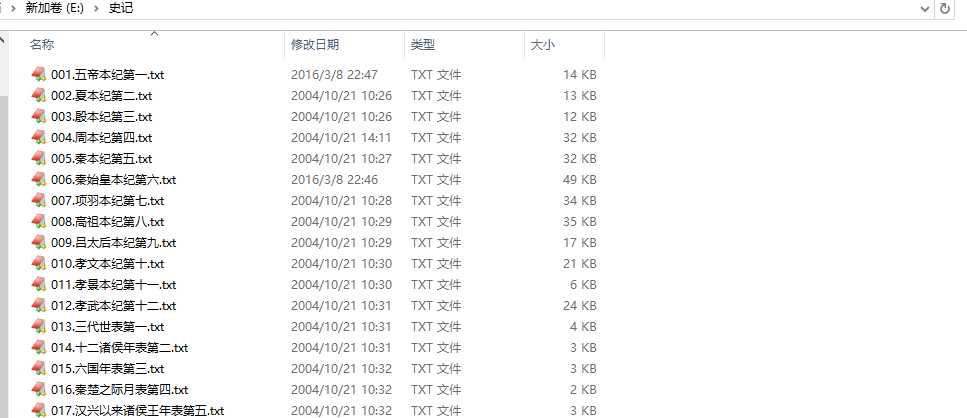Sort files by 大小 column
Image resolution: width=967 pixels, height=418 pixels.
(543, 45)
